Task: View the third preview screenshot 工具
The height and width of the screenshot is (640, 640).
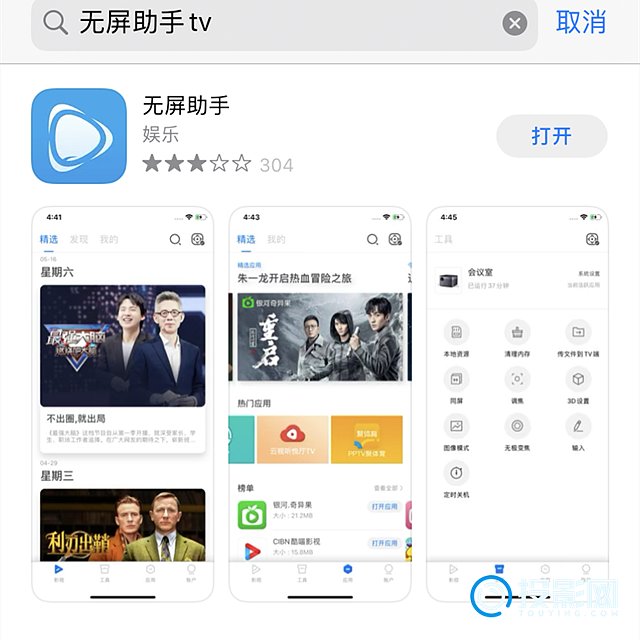Action: click(516, 404)
